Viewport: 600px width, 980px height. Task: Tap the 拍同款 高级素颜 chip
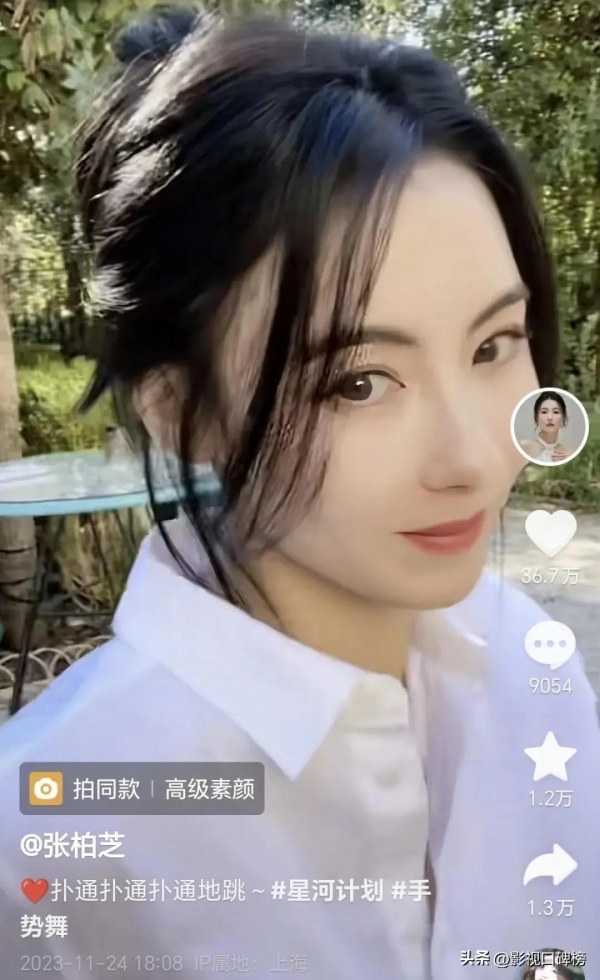(142, 788)
